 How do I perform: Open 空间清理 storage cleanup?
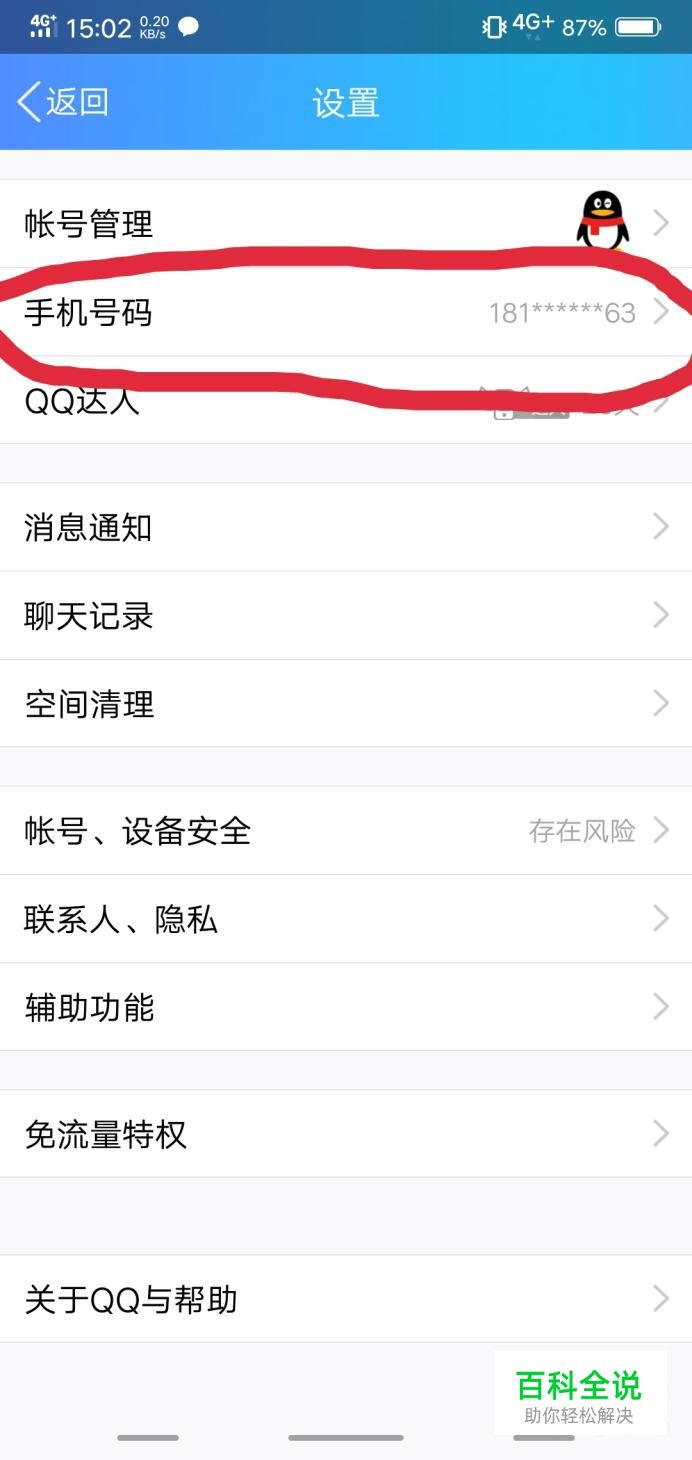345,704
